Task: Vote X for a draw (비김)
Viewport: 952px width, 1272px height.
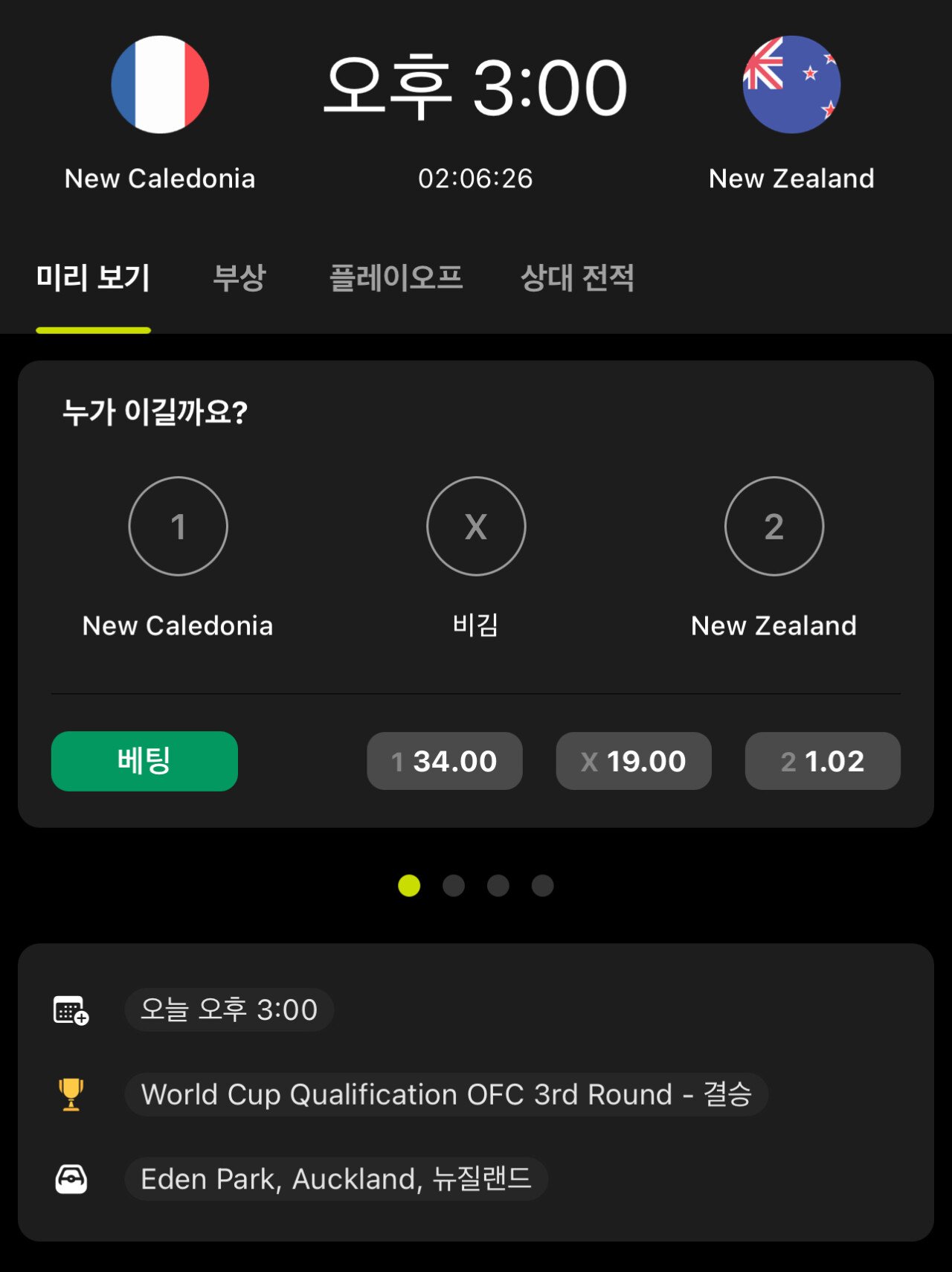Action: click(476, 527)
